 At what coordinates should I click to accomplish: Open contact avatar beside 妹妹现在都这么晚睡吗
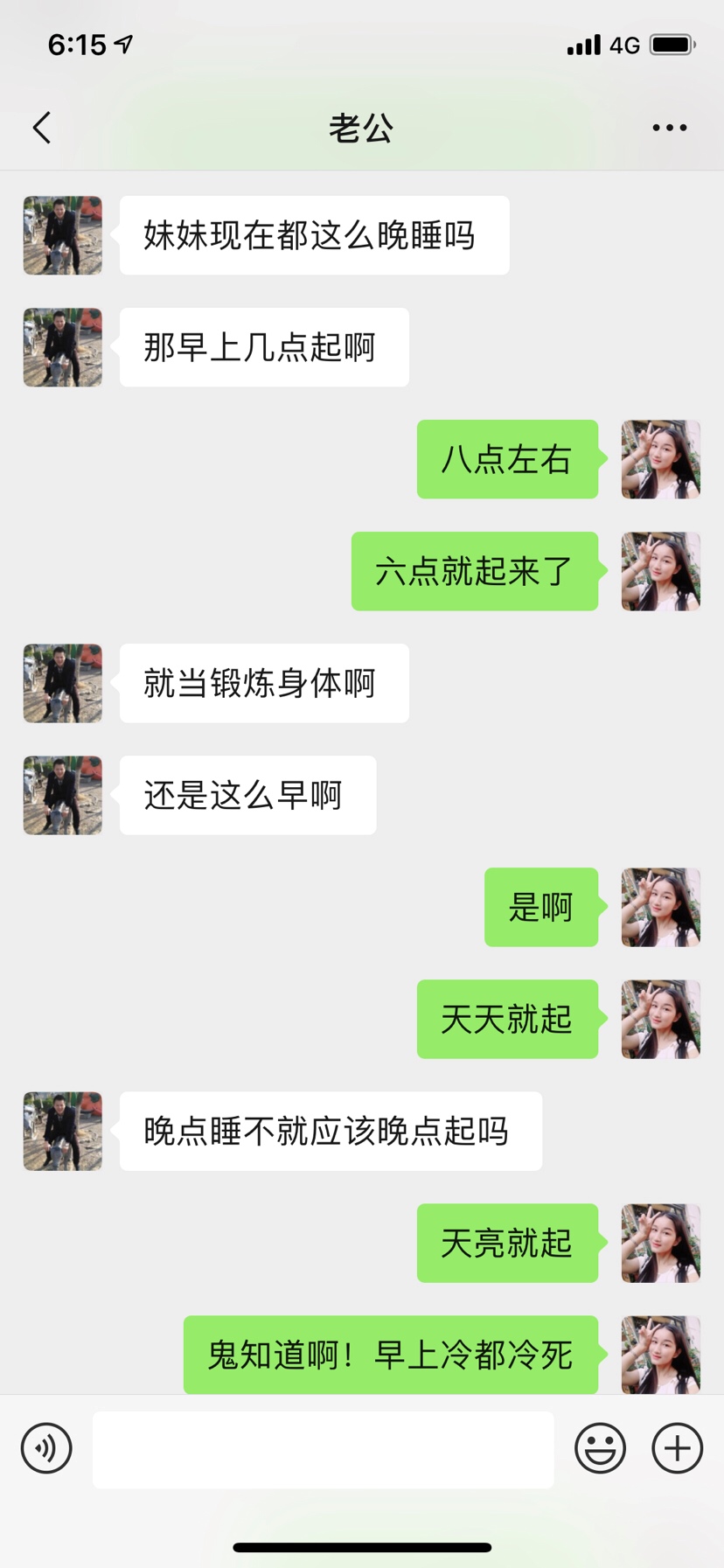point(63,235)
